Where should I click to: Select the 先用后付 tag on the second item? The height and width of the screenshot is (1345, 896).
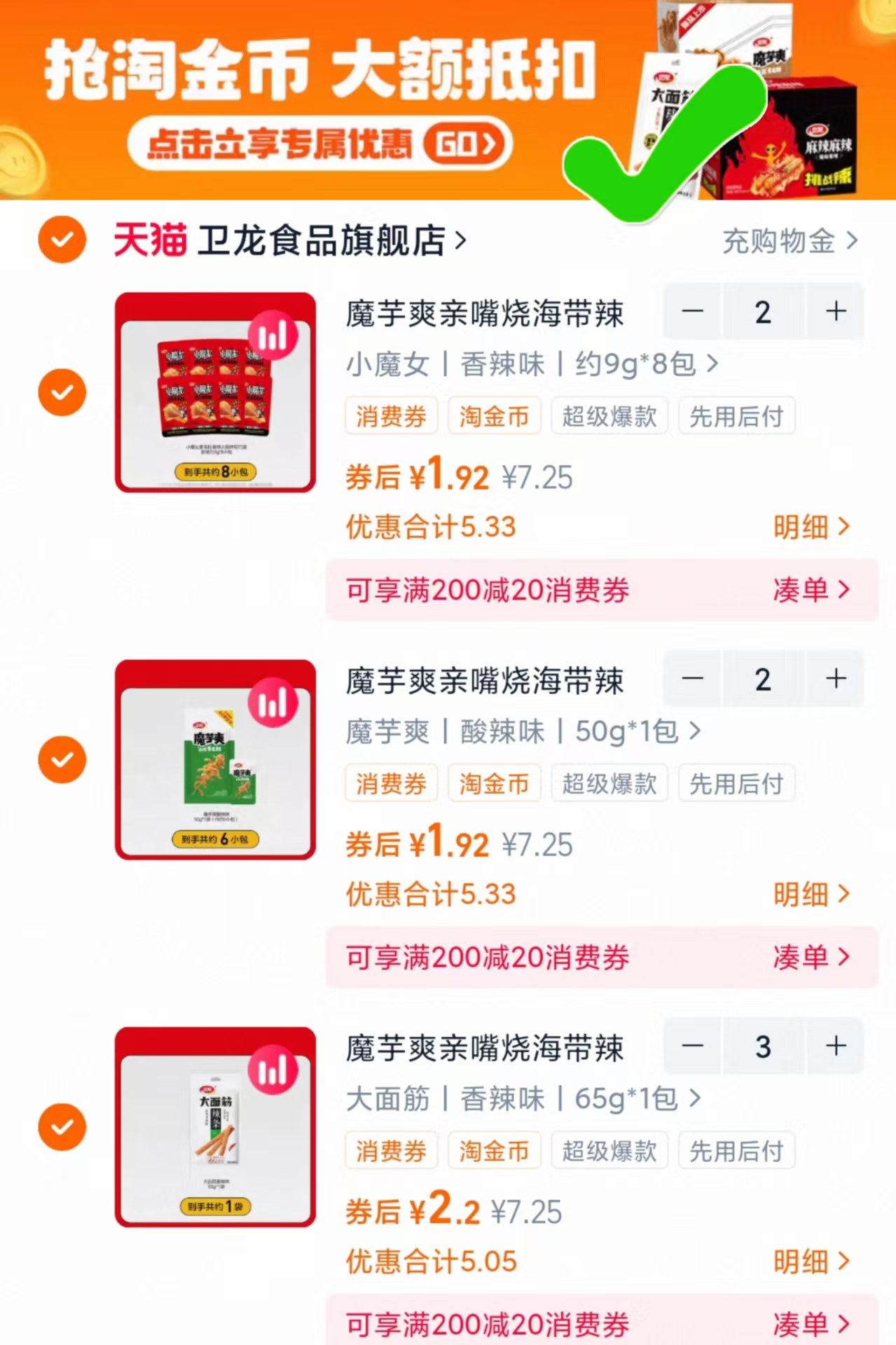tap(736, 783)
